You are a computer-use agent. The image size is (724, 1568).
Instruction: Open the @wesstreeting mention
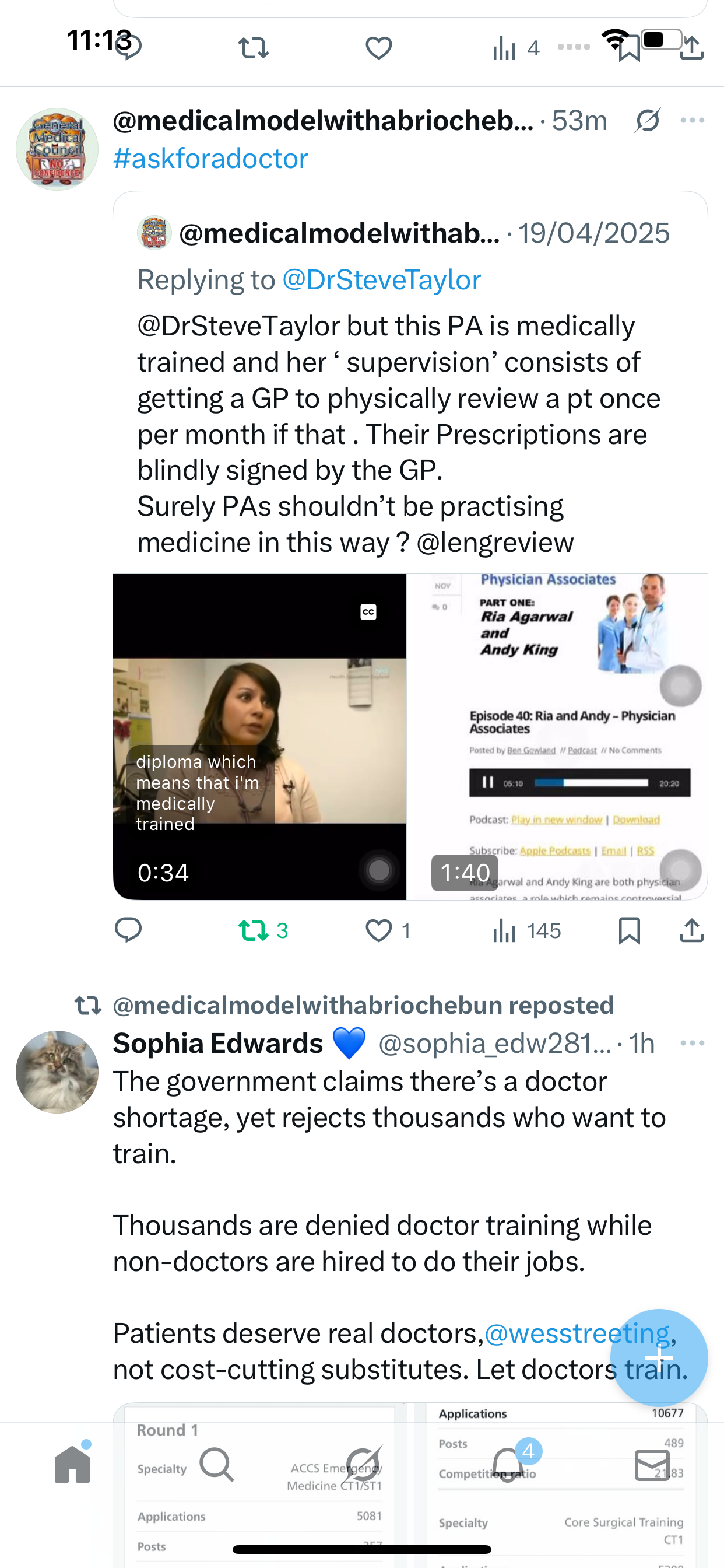(x=577, y=1333)
